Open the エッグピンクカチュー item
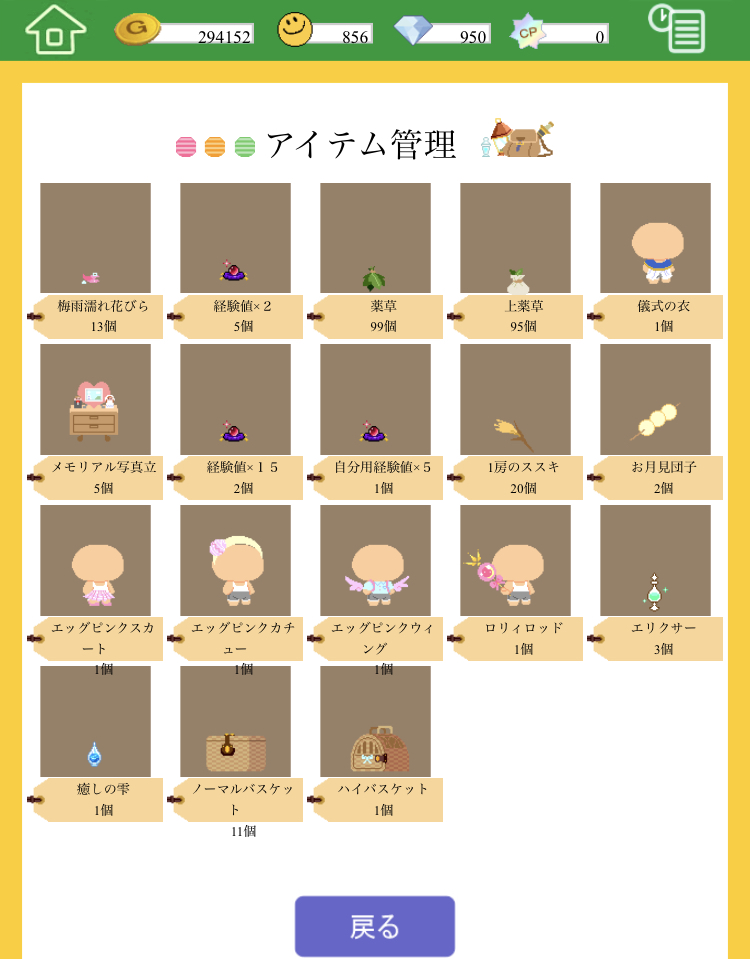The height and width of the screenshot is (959, 750). coord(236,560)
